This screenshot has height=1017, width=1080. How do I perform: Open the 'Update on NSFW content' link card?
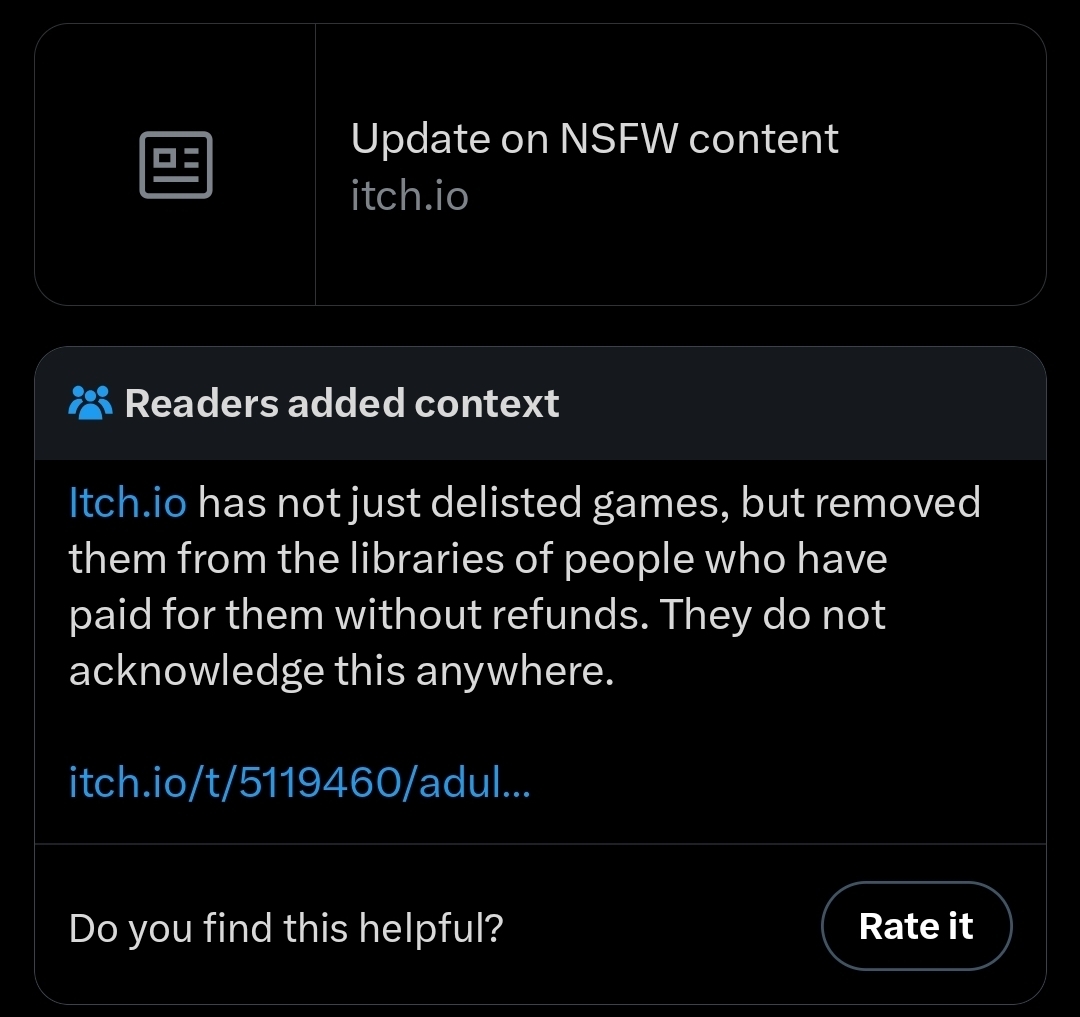point(594,165)
